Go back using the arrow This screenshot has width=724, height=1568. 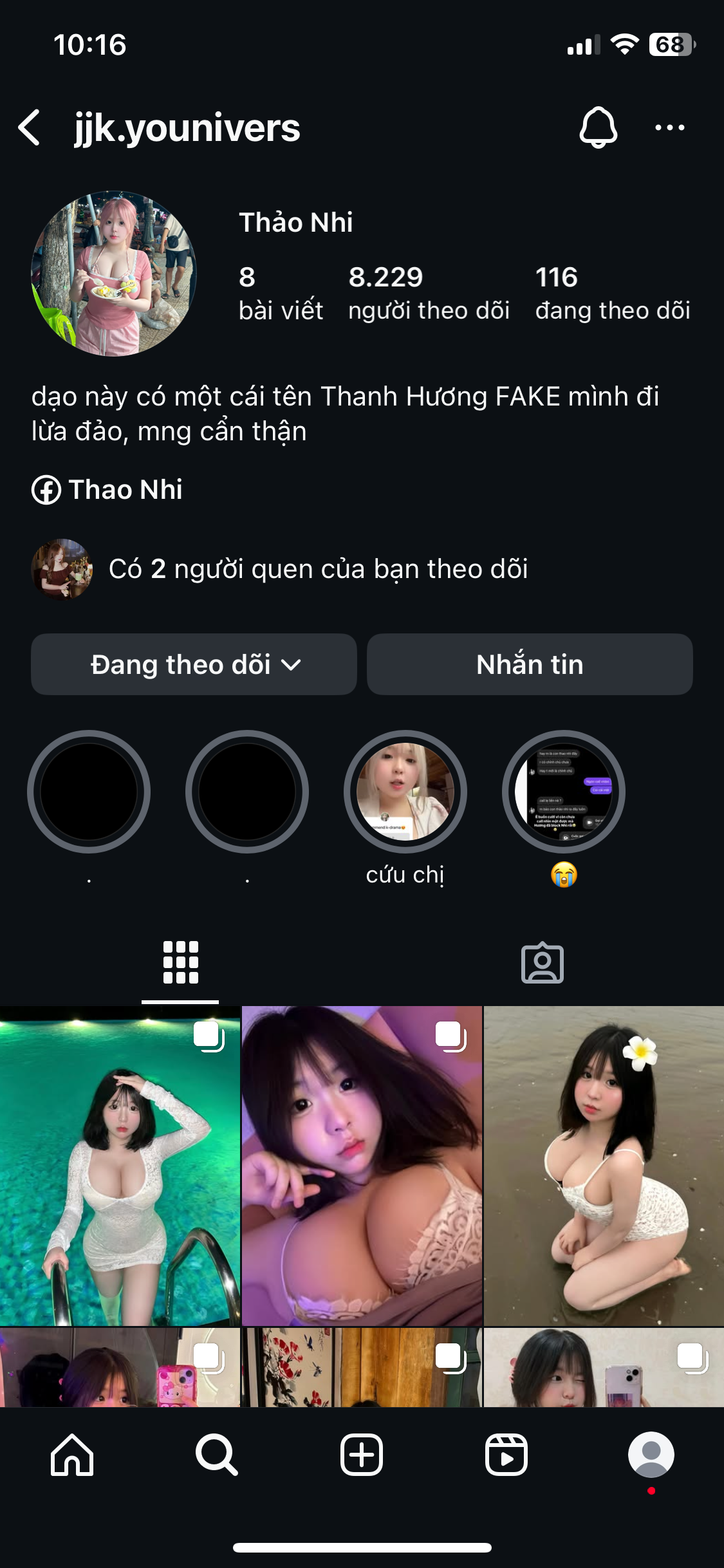(x=30, y=127)
